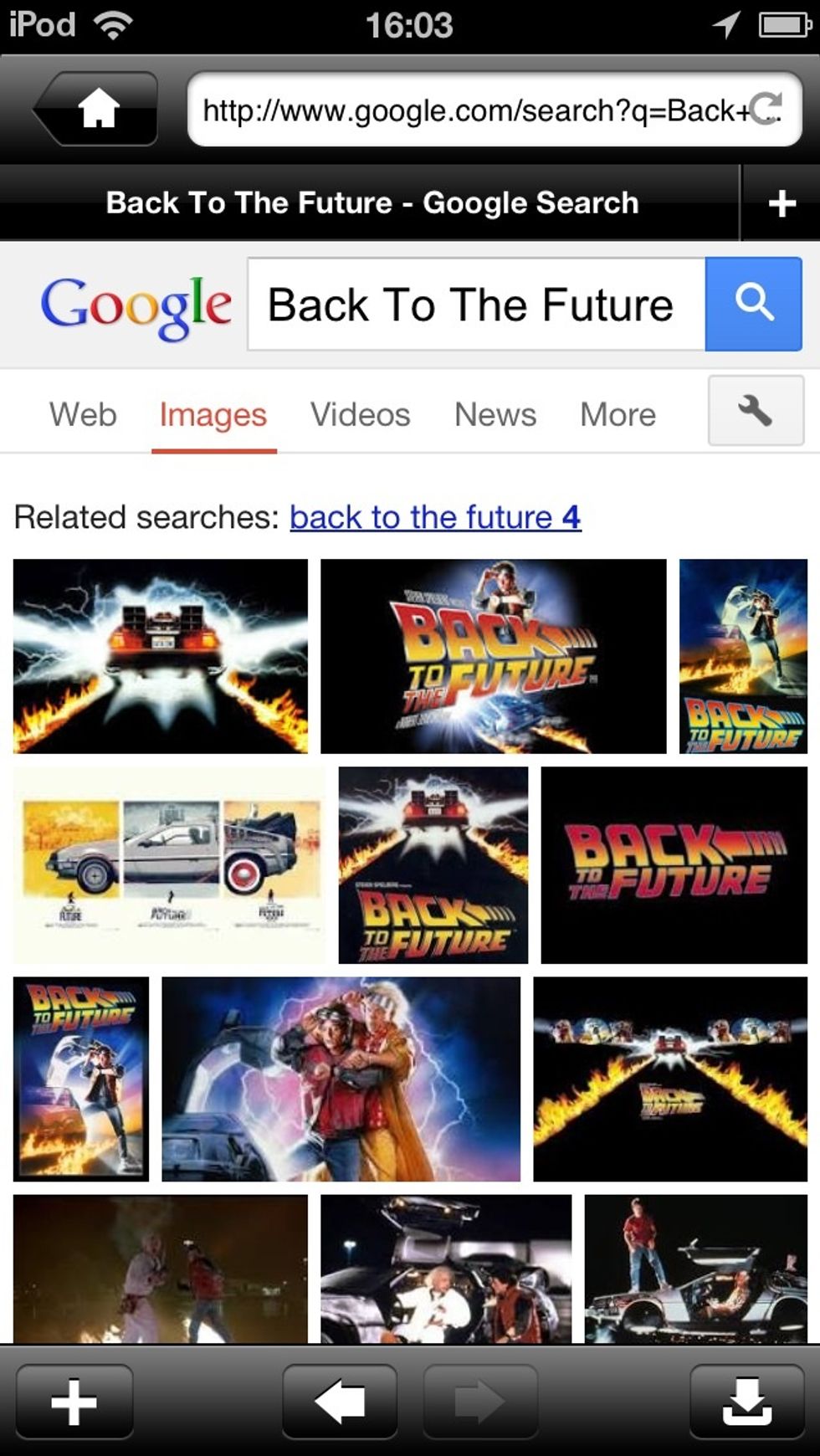820x1456 pixels.
Task: Switch to News results
Action: [495, 414]
